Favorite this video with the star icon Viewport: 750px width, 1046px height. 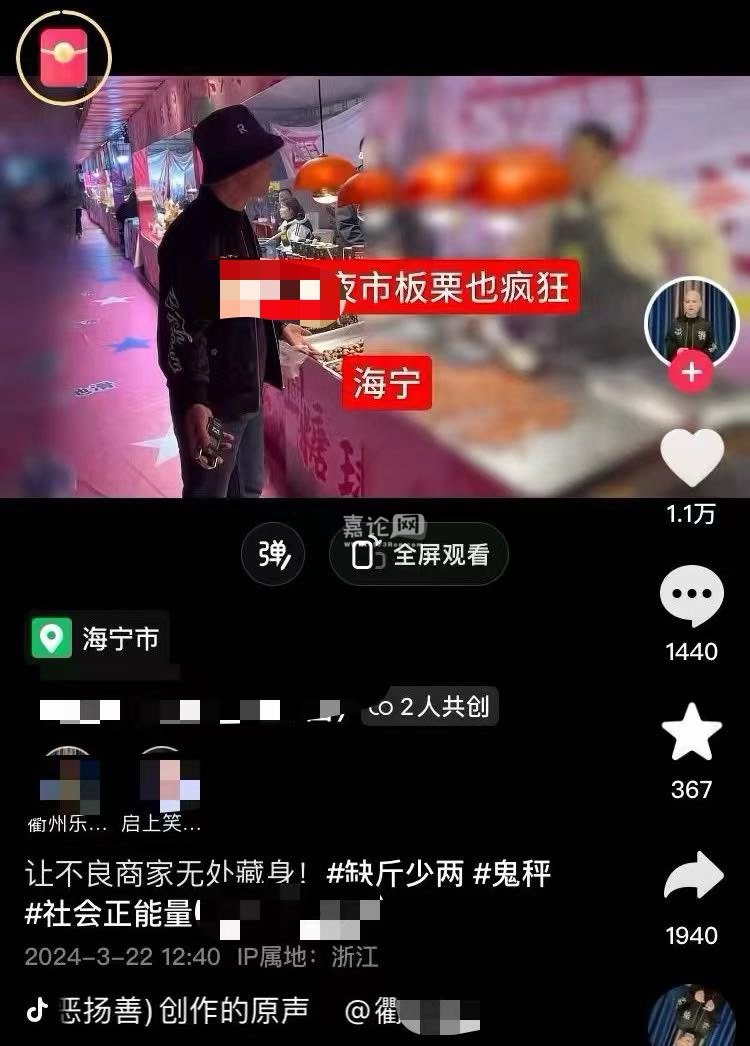point(692,734)
